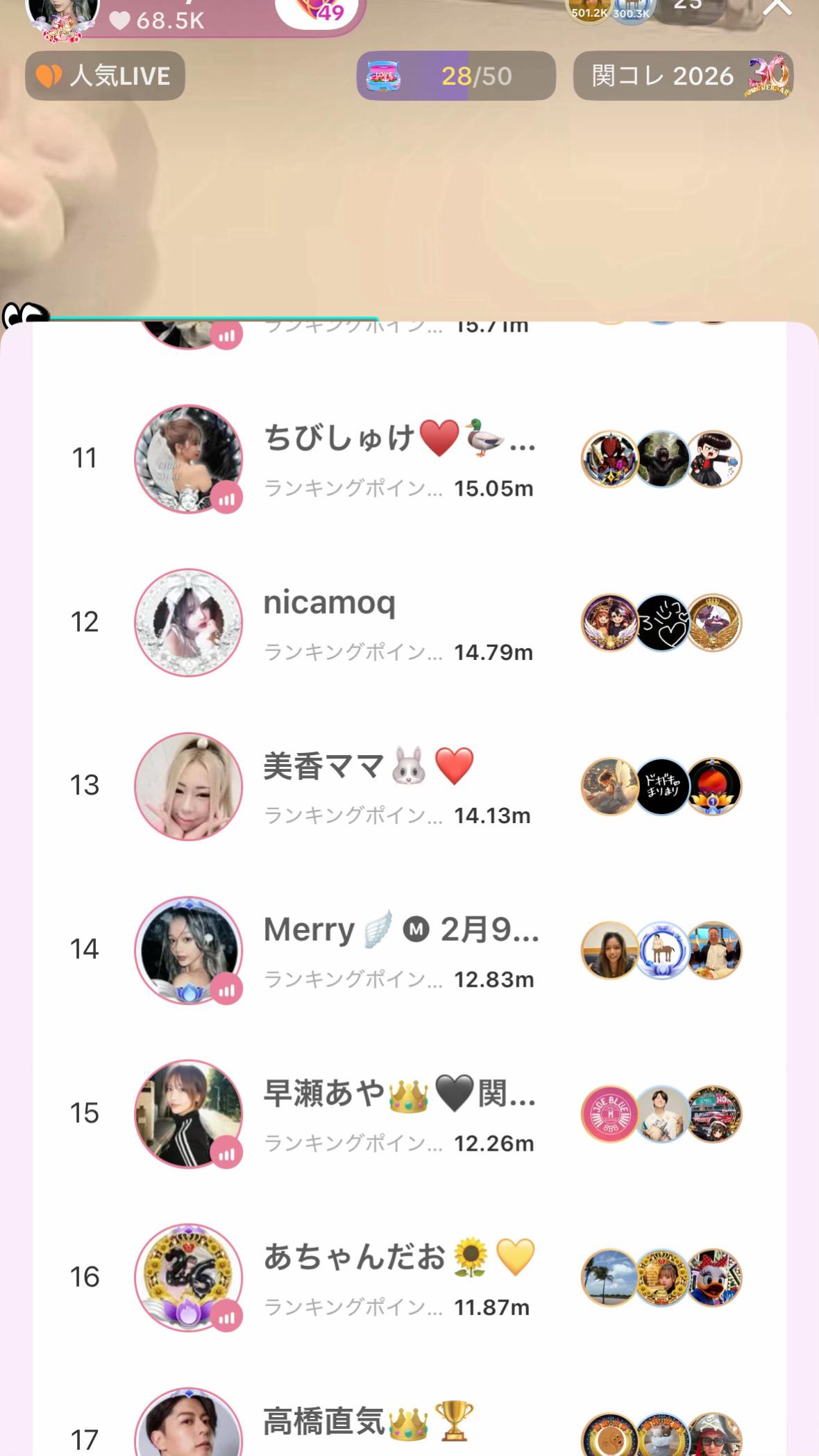This screenshot has width=819, height=1456.
Task: Open the 人気LIVE badge
Action: pyautogui.click(x=105, y=76)
